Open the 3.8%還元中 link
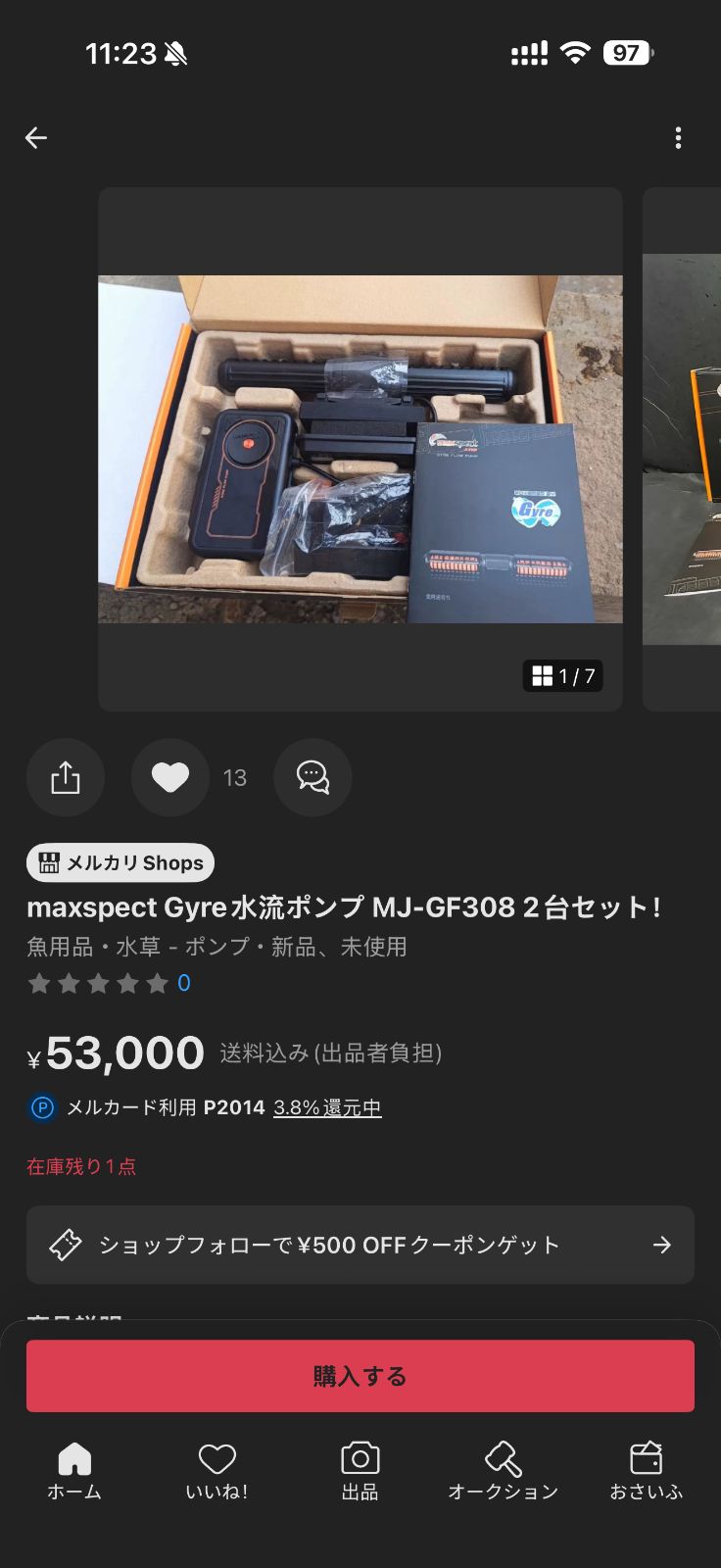The image size is (721, 1568). click(327, 1107)
